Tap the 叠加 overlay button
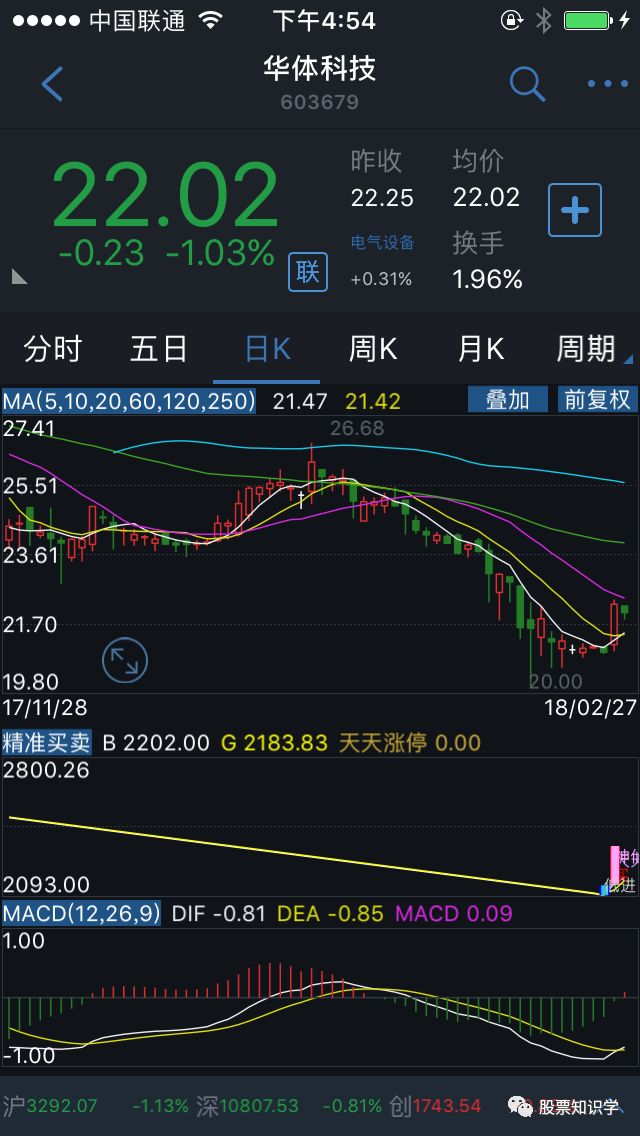The height and width of the screenshot is (1136, 640). (x=508, y=401)
